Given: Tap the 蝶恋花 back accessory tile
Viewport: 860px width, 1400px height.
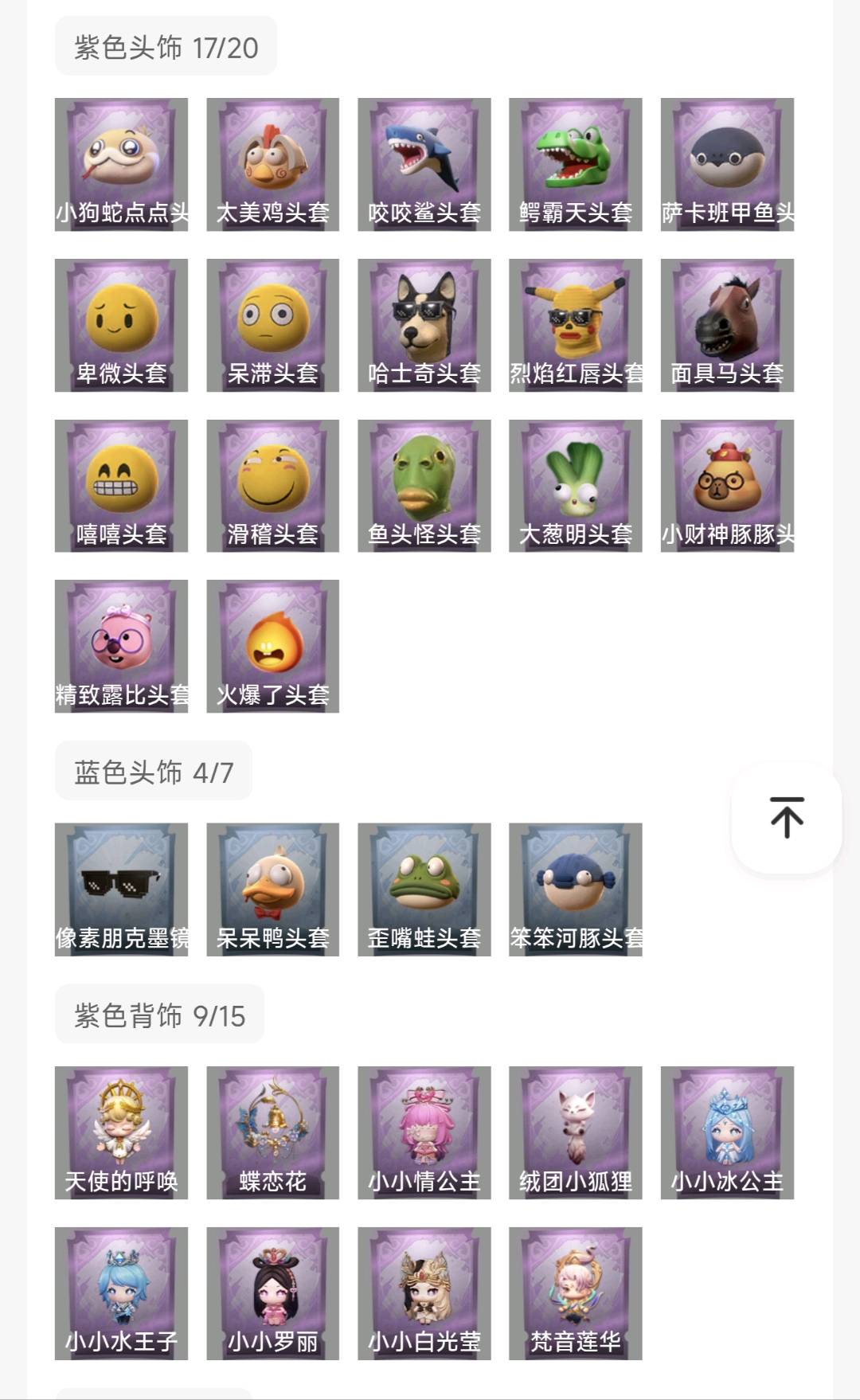Looking at the screenshot, I should [x=272, y=1132].
